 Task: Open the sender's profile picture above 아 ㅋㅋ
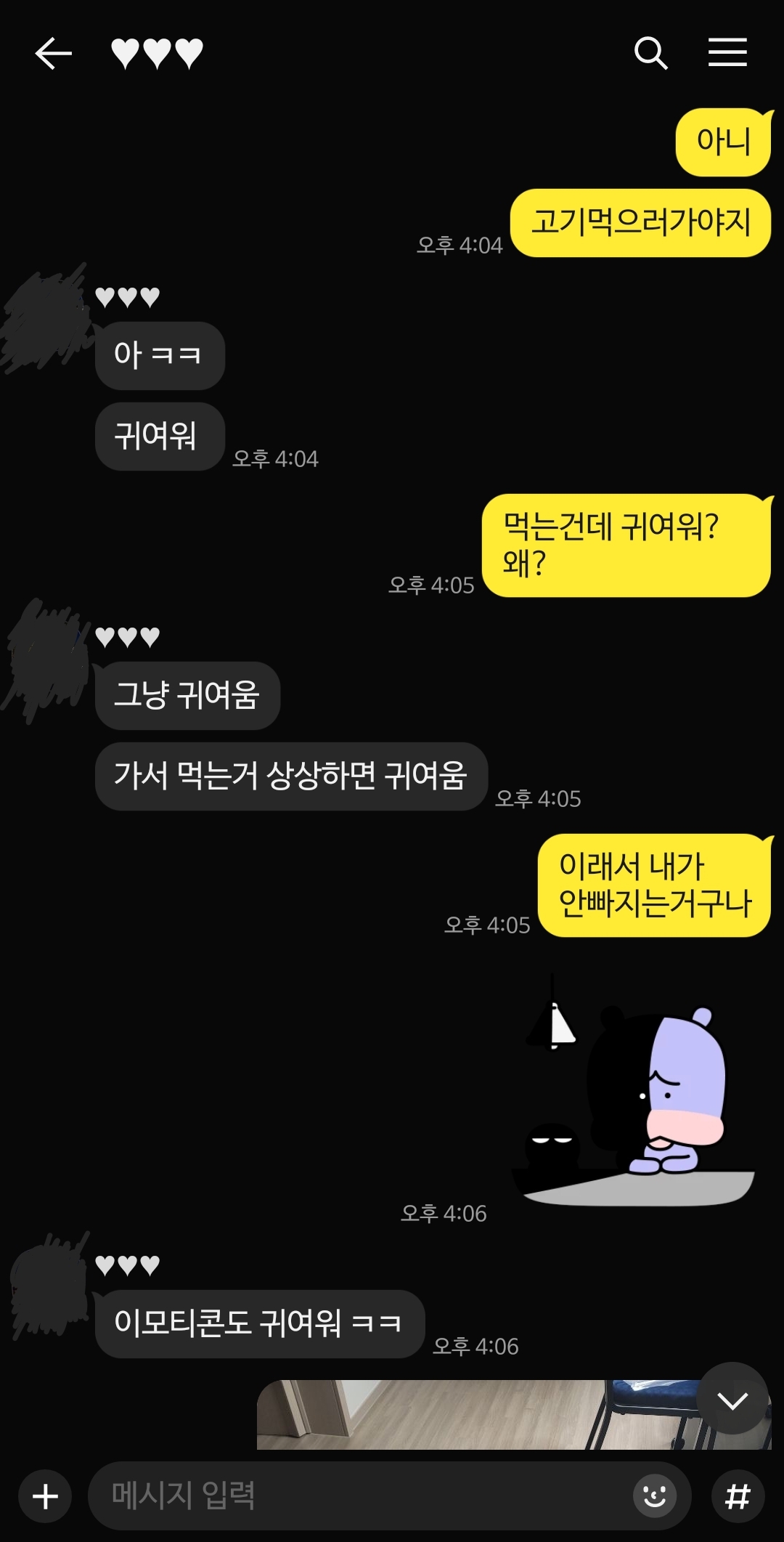(45, 318)
